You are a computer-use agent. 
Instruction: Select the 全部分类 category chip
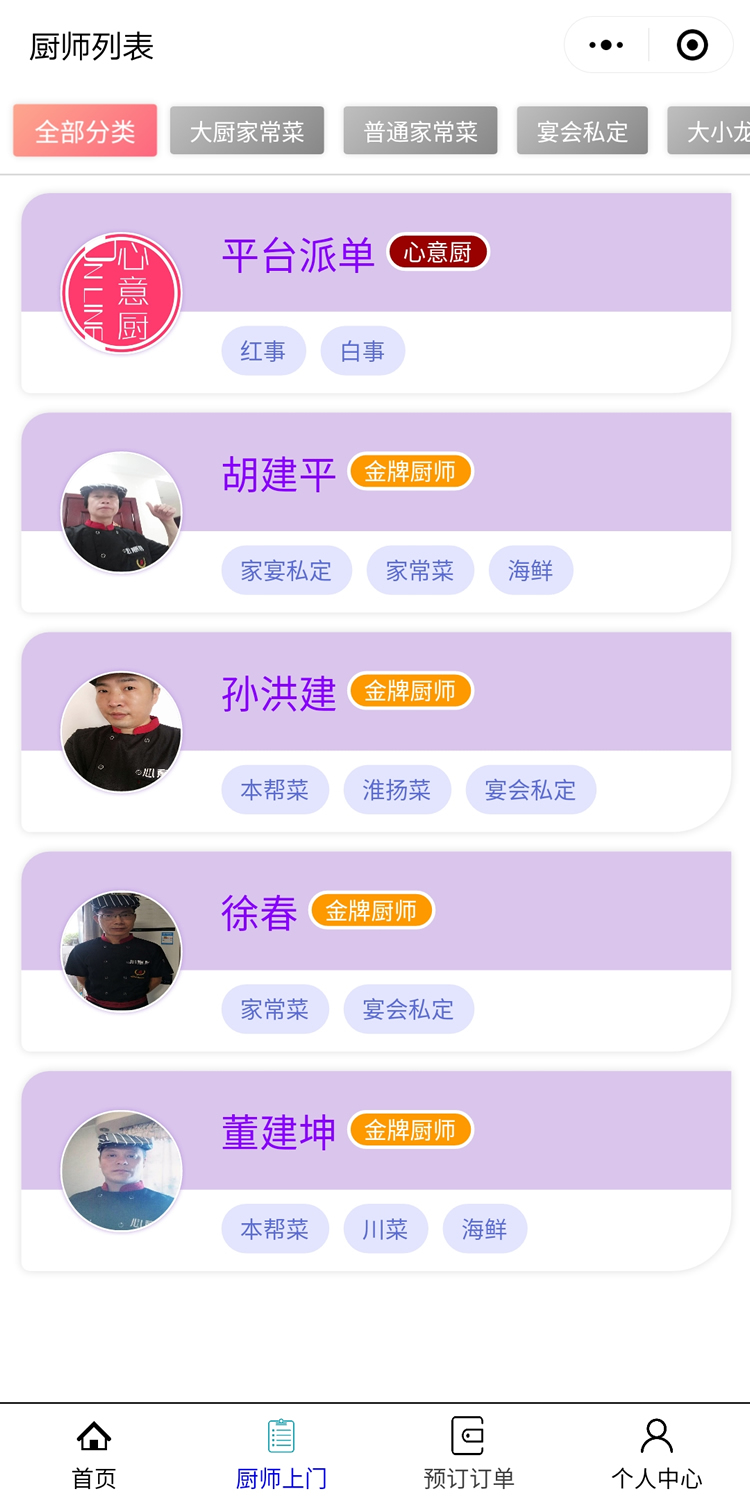coord(85,131)
